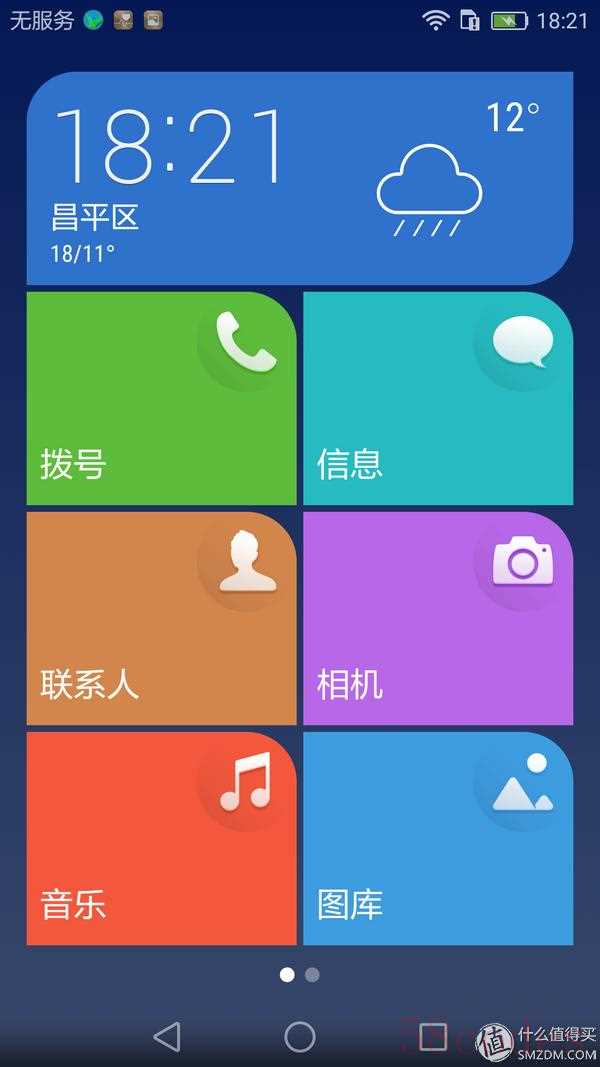This screenshot has width=600, height=1067.
Task: Open the 信息 messages tile
Action: (438, 399)
